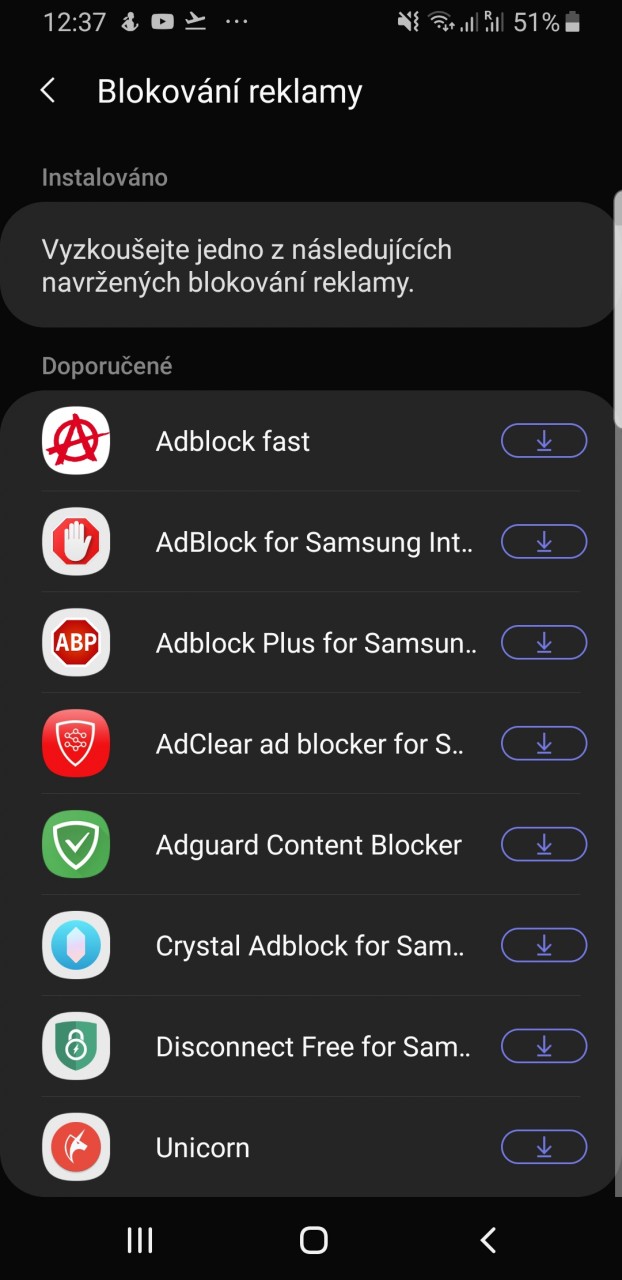
Task: Go to the home screen
Action: pos(313,1240)
